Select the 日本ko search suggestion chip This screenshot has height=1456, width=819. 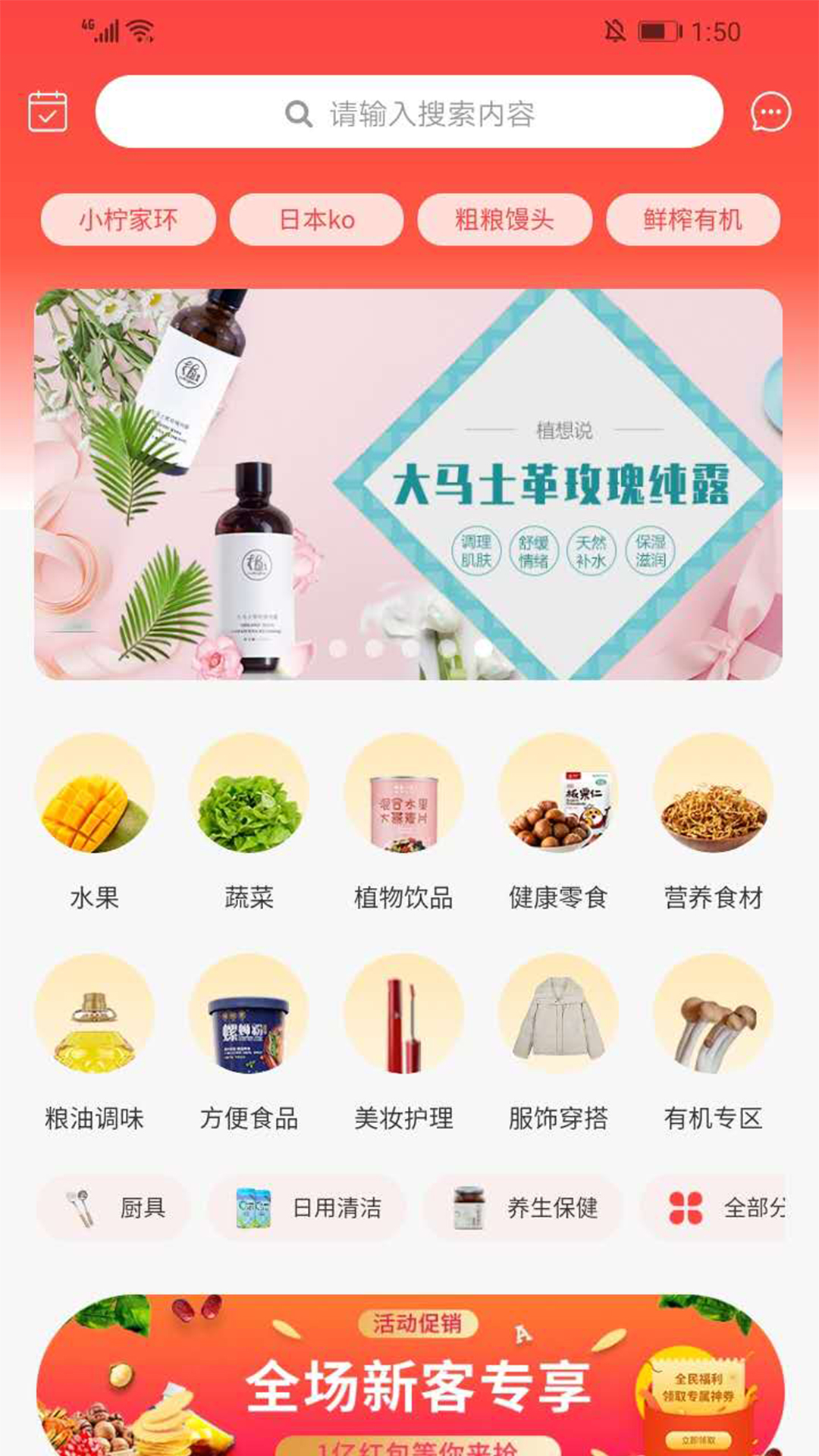tap(316, 220)
